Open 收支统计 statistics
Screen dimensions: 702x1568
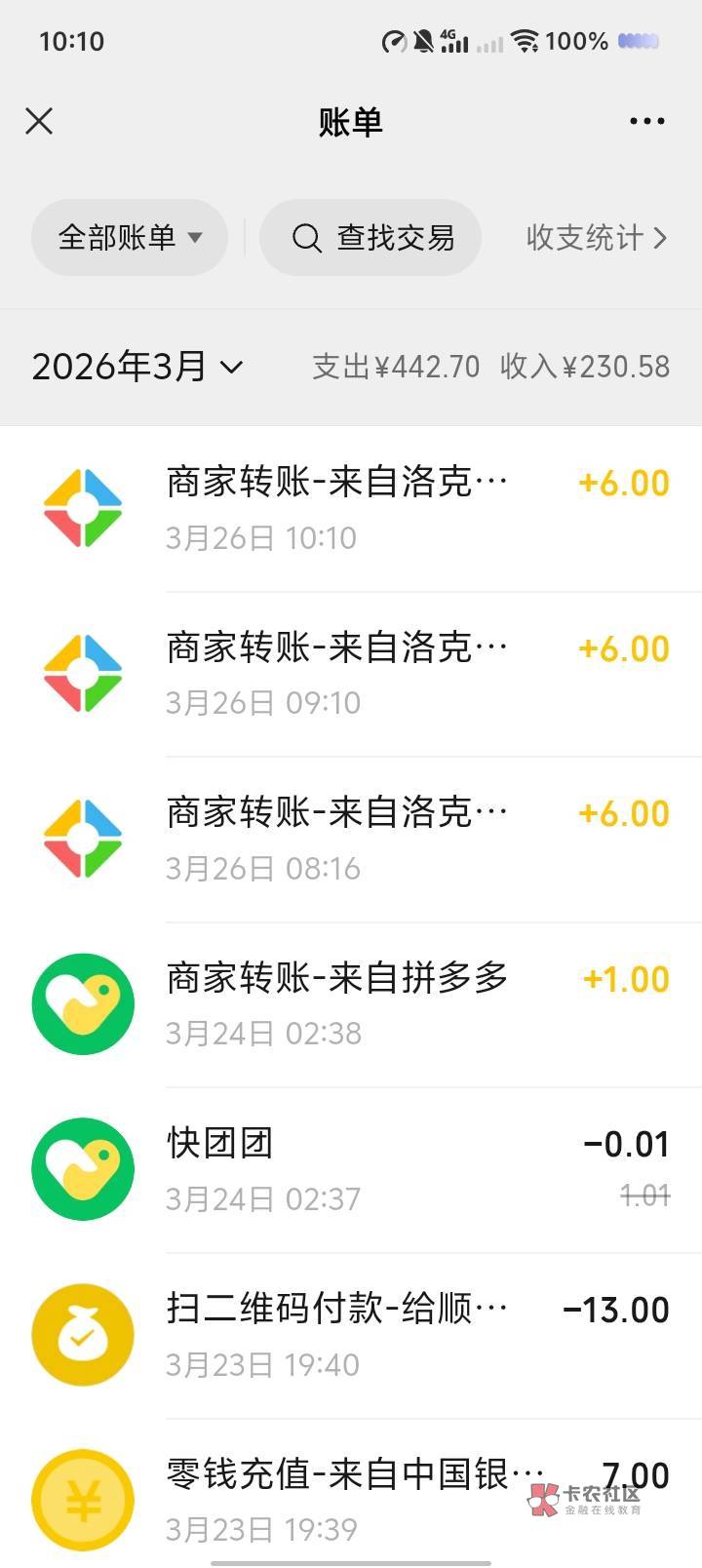tap(597, 237)
